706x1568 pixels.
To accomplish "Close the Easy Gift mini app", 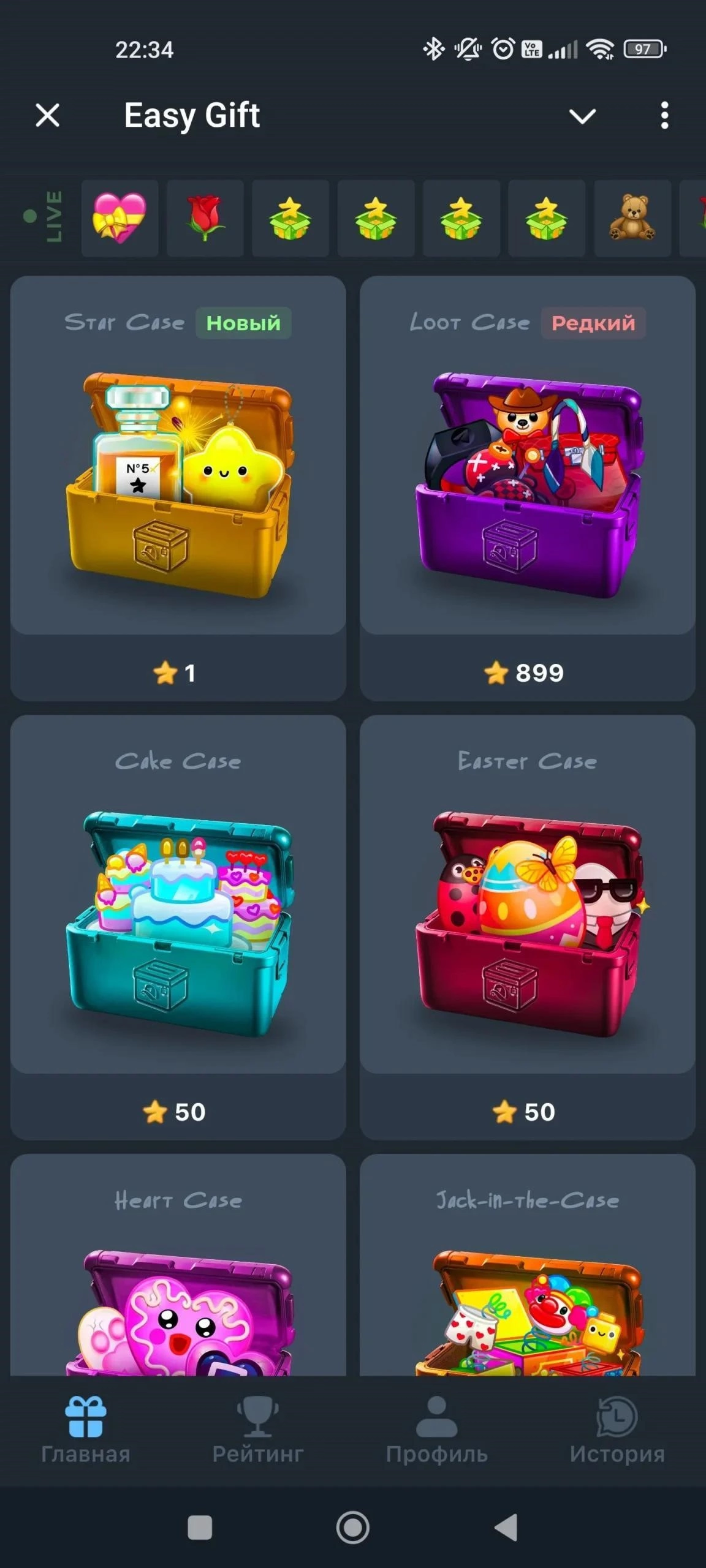I will coord(47,115).
